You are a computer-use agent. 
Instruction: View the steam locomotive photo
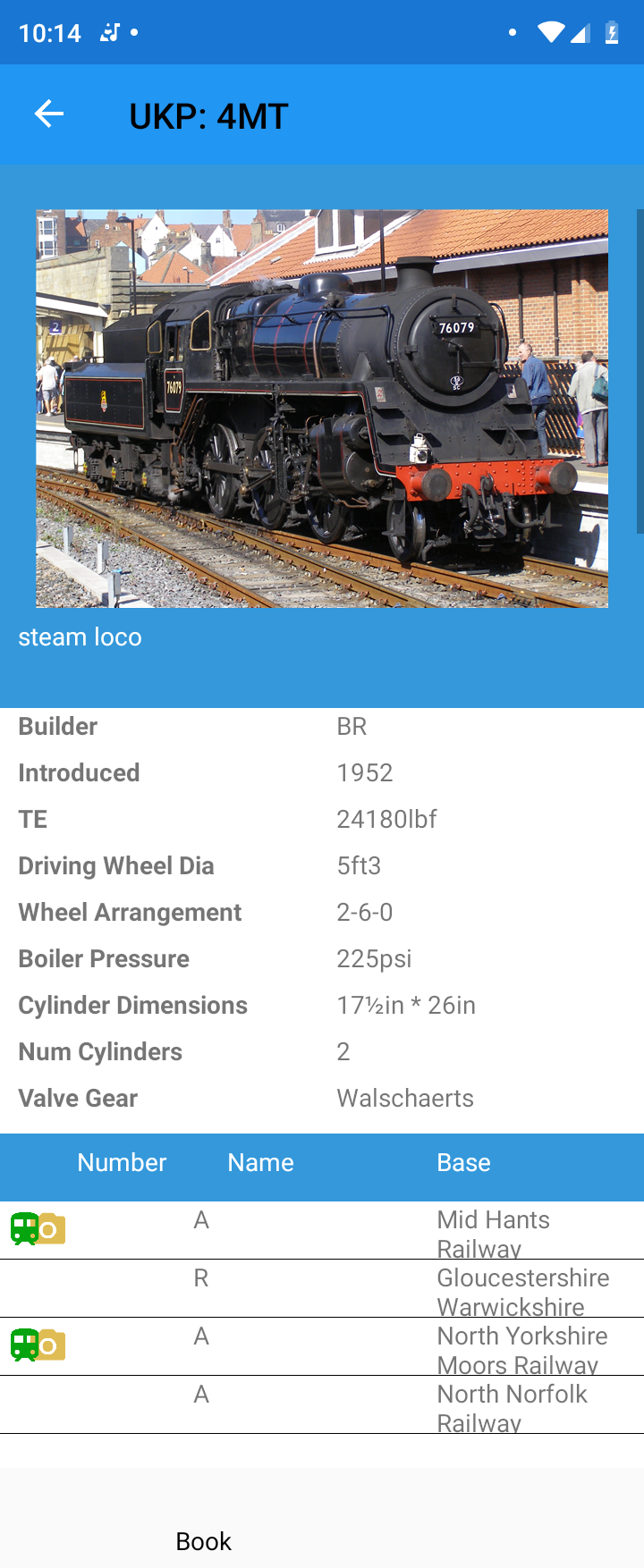322,409
